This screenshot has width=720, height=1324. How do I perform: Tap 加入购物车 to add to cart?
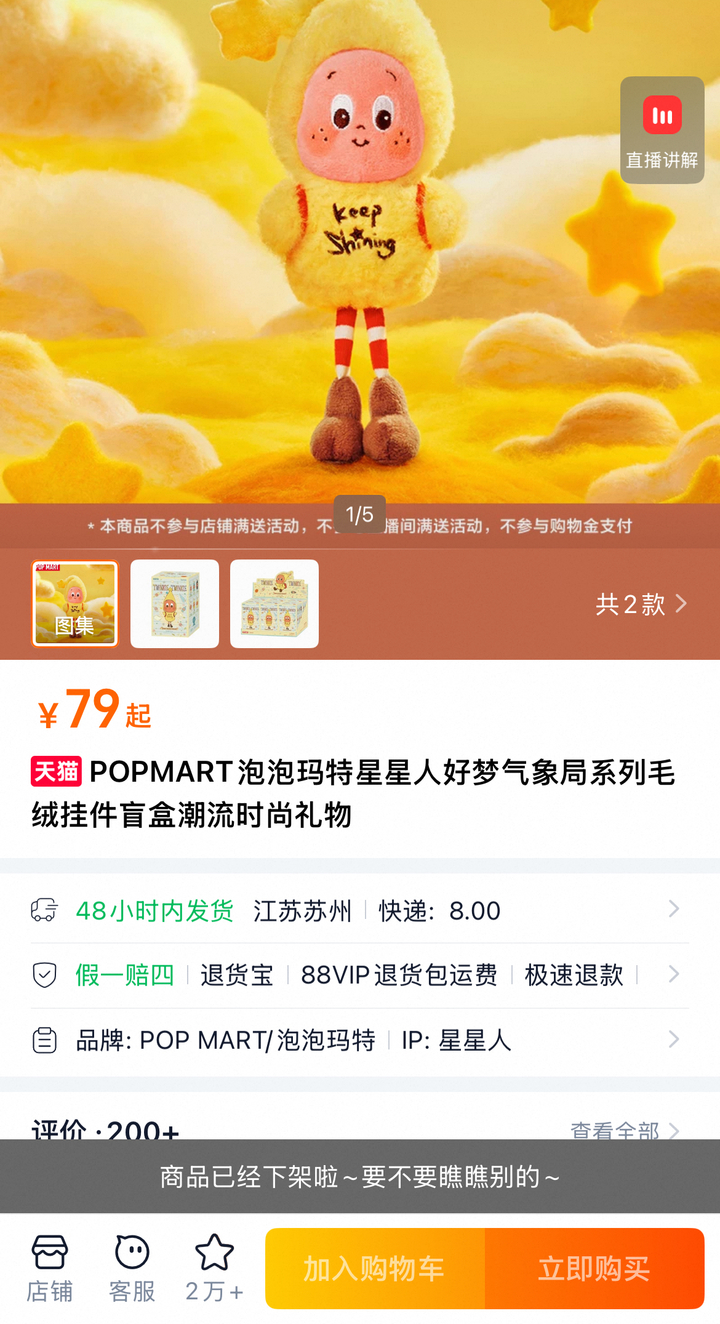(375, 1269)
